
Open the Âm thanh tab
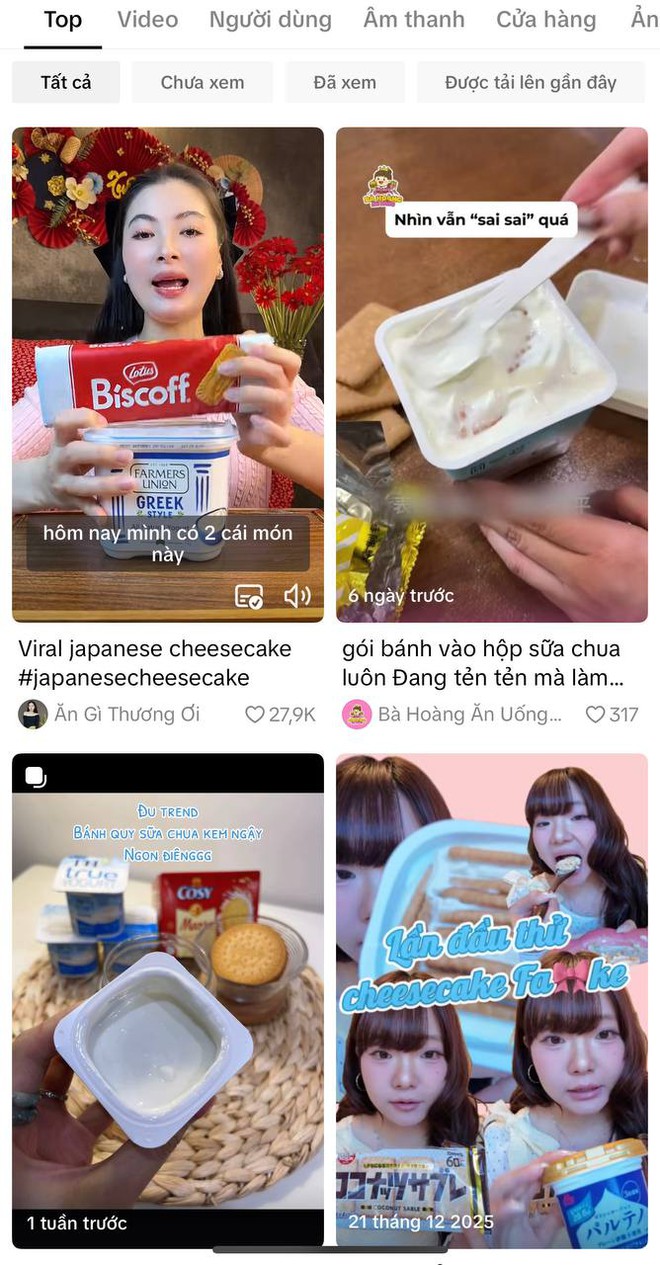[413, 19]
